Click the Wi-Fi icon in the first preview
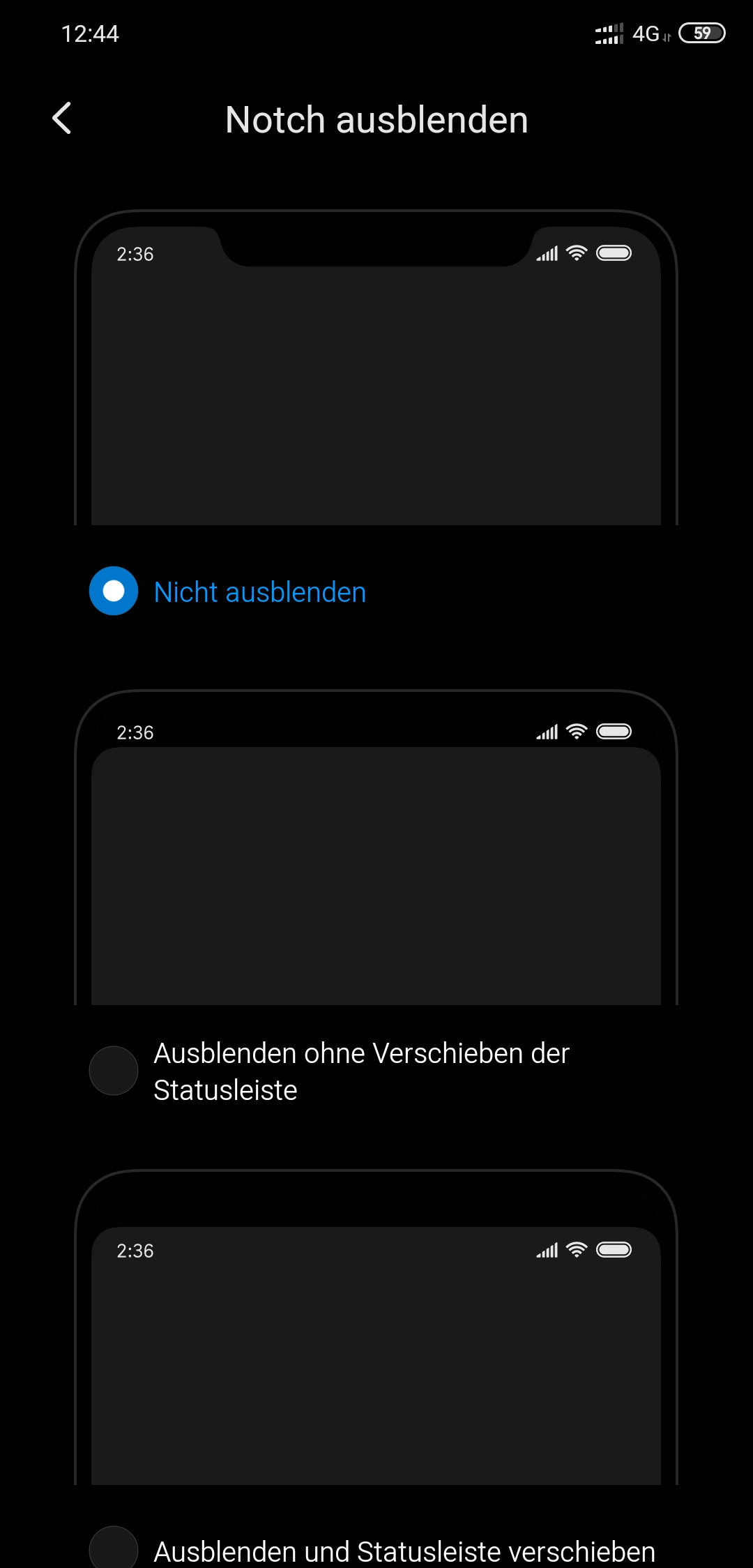This screenshot has height=1568, width=753. (x=576, y=252)
